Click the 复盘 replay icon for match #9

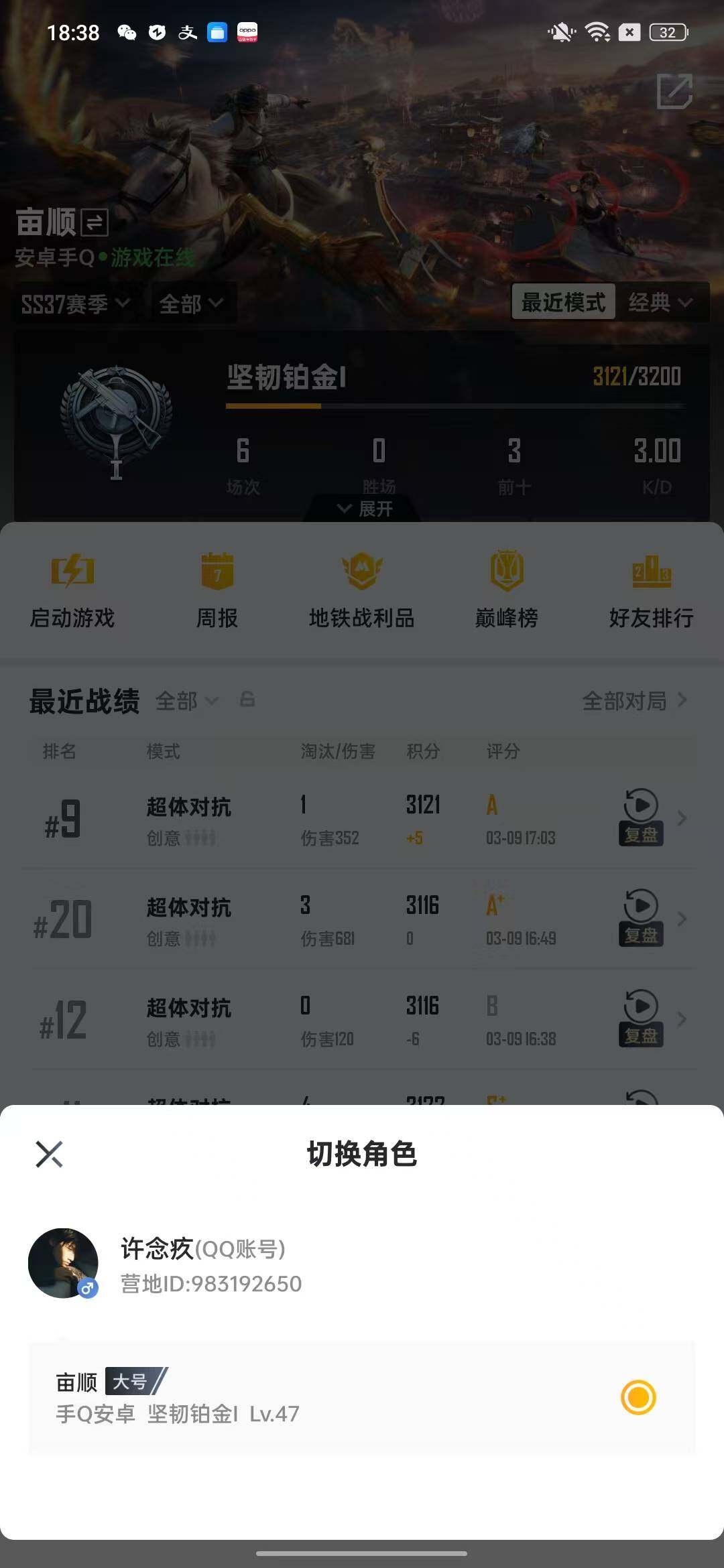[640, 819]
